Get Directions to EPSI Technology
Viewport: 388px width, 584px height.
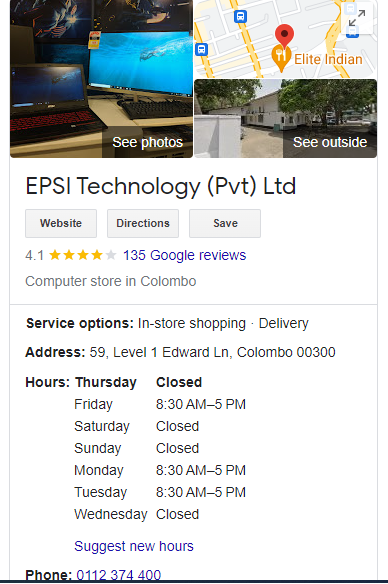click(143, 223)
